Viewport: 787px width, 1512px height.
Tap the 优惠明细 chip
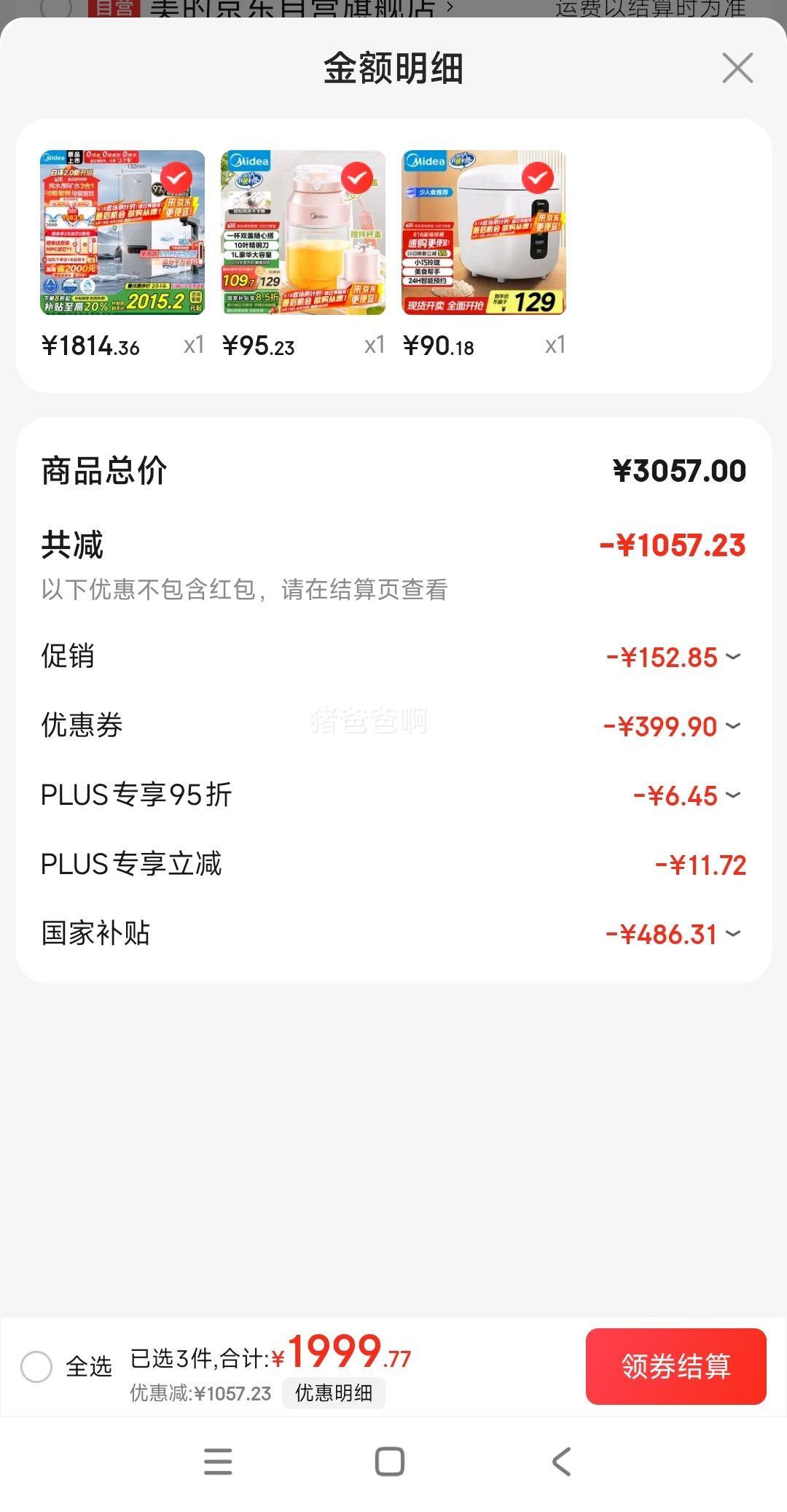pos(334,1393)
